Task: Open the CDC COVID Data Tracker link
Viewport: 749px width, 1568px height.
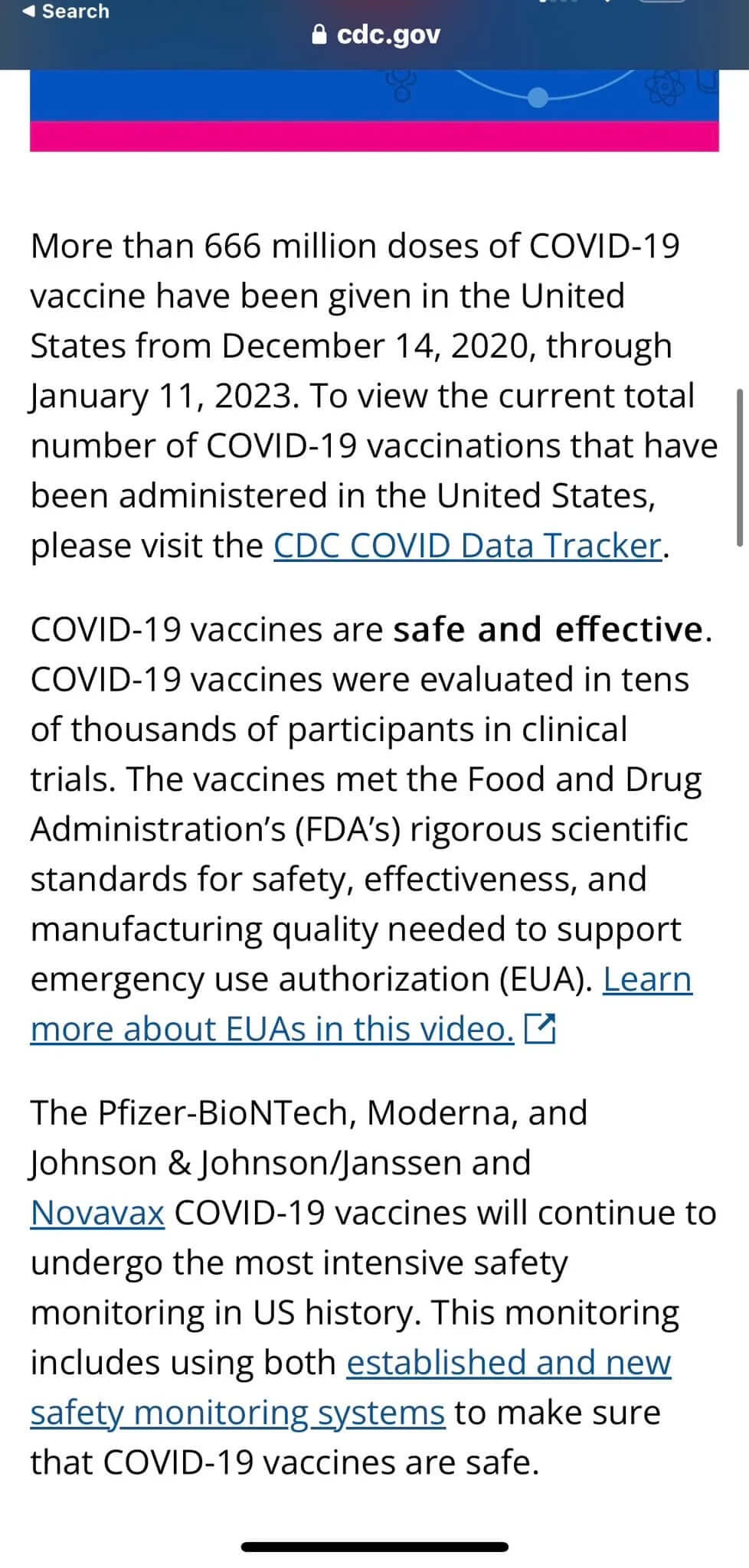Action: (x=467, y=546)
